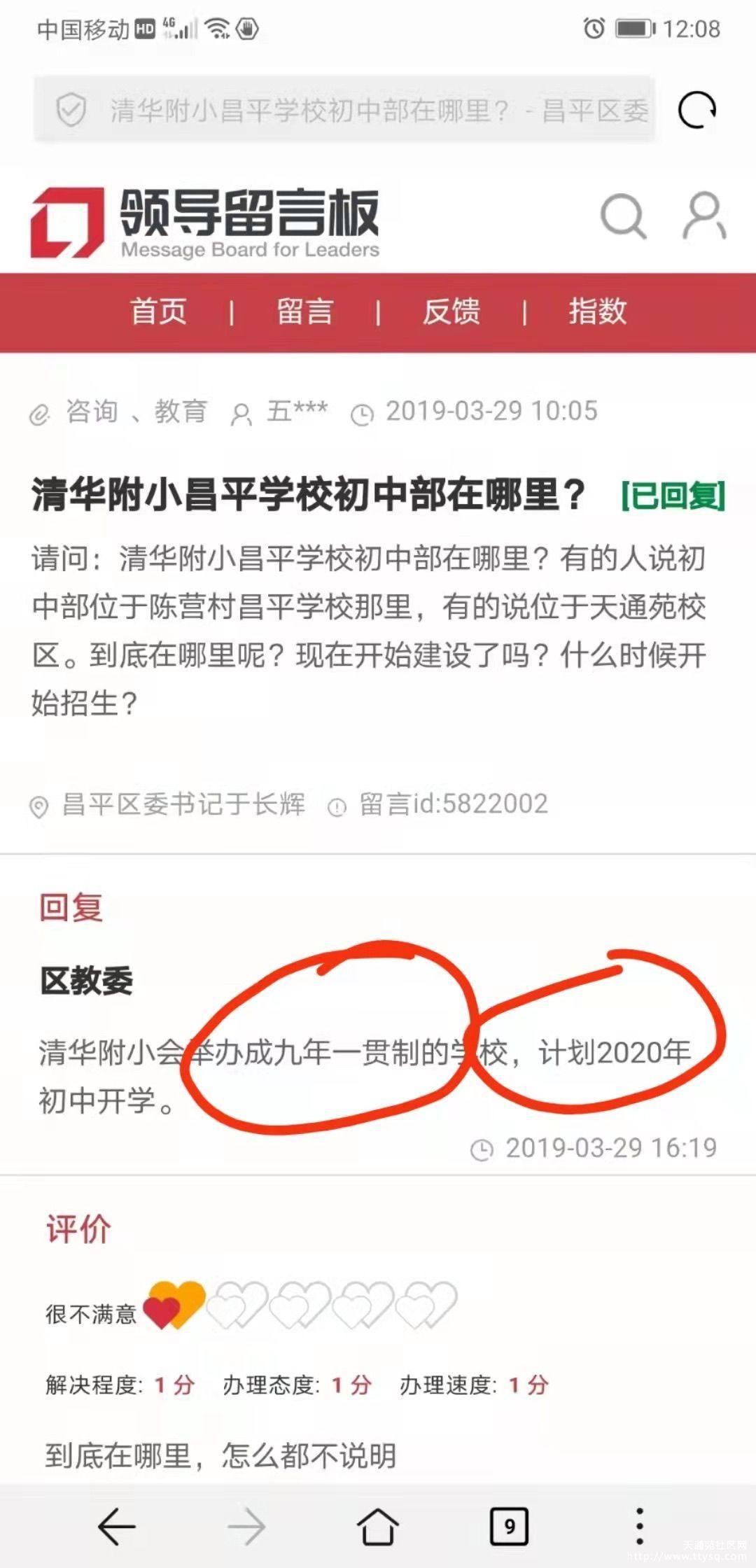
Task: Tap the browser address bar
Action: click(x=344, y=109)
